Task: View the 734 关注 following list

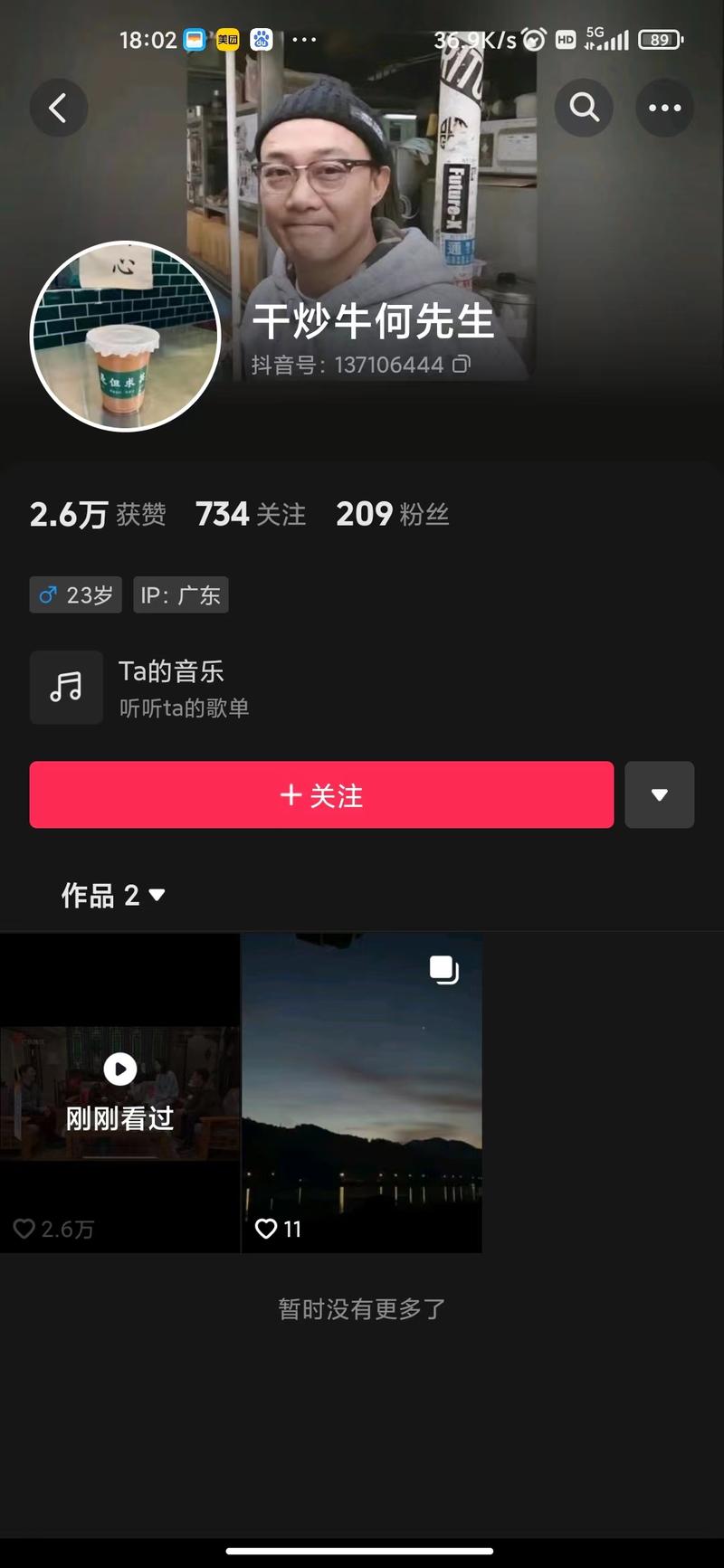Action: pos(251,513)
